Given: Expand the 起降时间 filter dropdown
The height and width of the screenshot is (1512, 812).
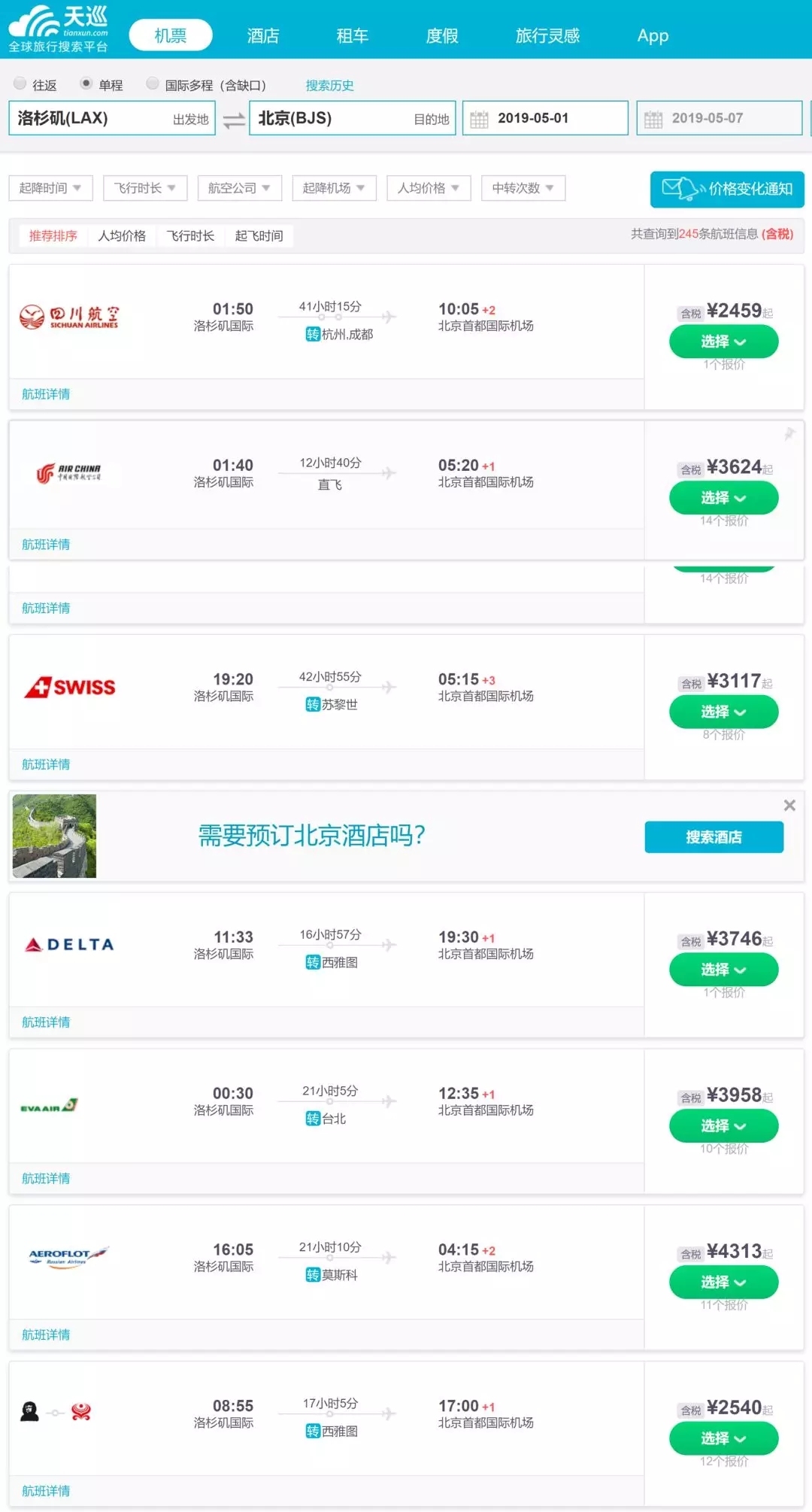Looking at the screenshot, I should pyautogui.click(x=50, y=188).
